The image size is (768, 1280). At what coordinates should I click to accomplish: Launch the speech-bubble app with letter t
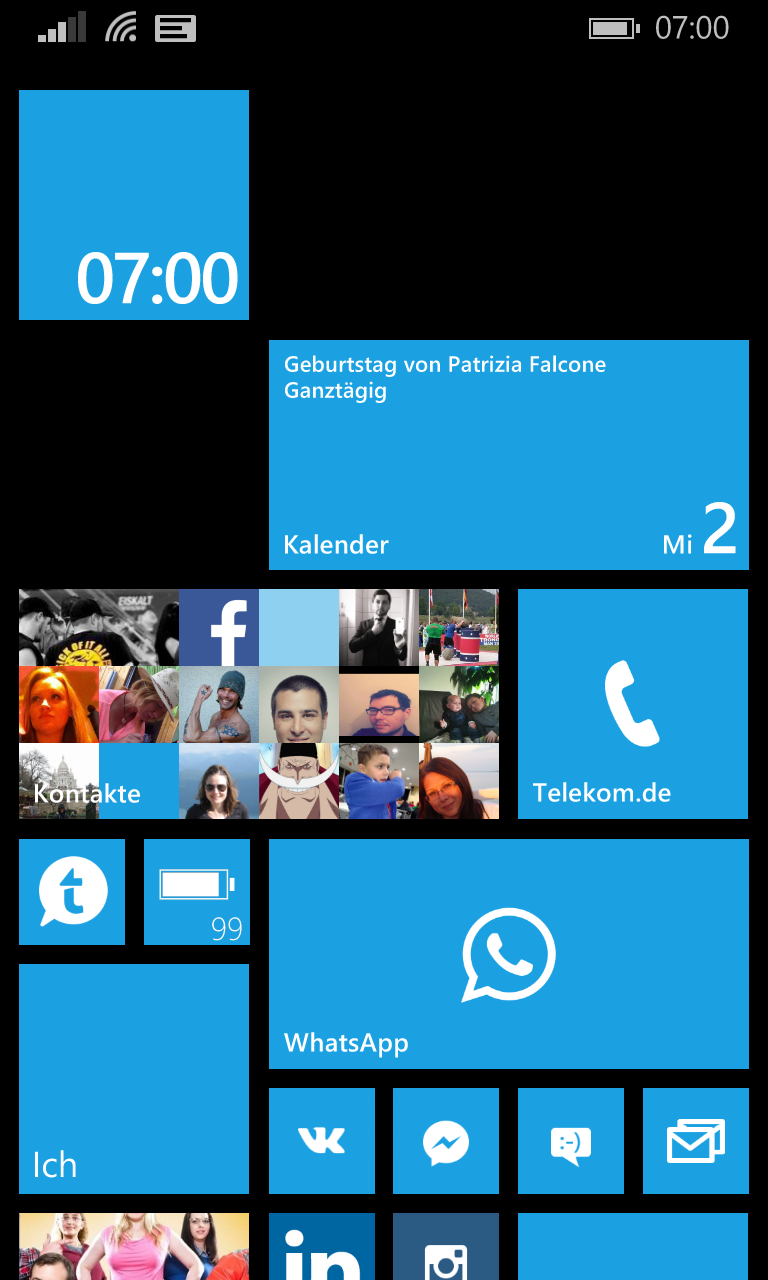(x=72, y=892)
